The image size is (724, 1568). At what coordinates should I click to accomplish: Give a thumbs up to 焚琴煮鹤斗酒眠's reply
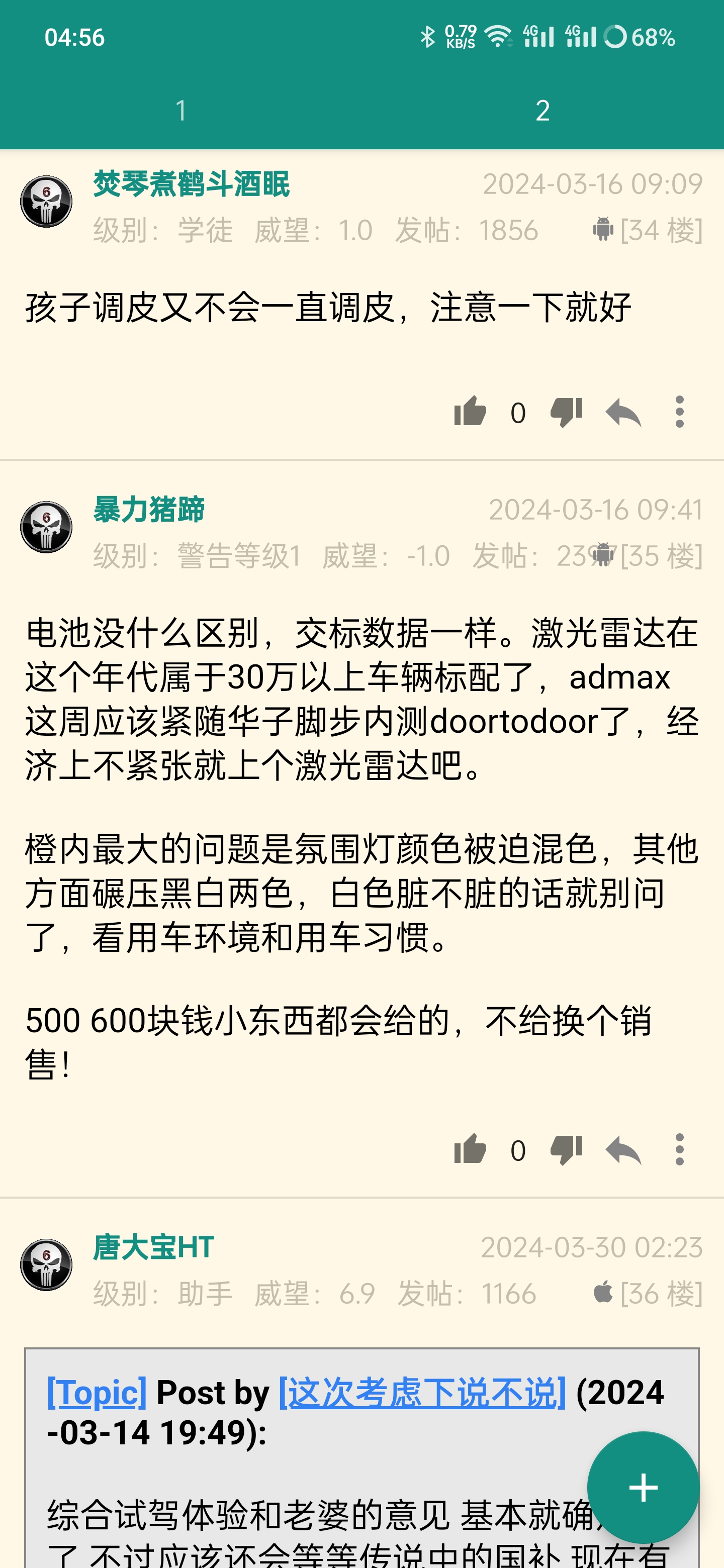click(469, 412)
